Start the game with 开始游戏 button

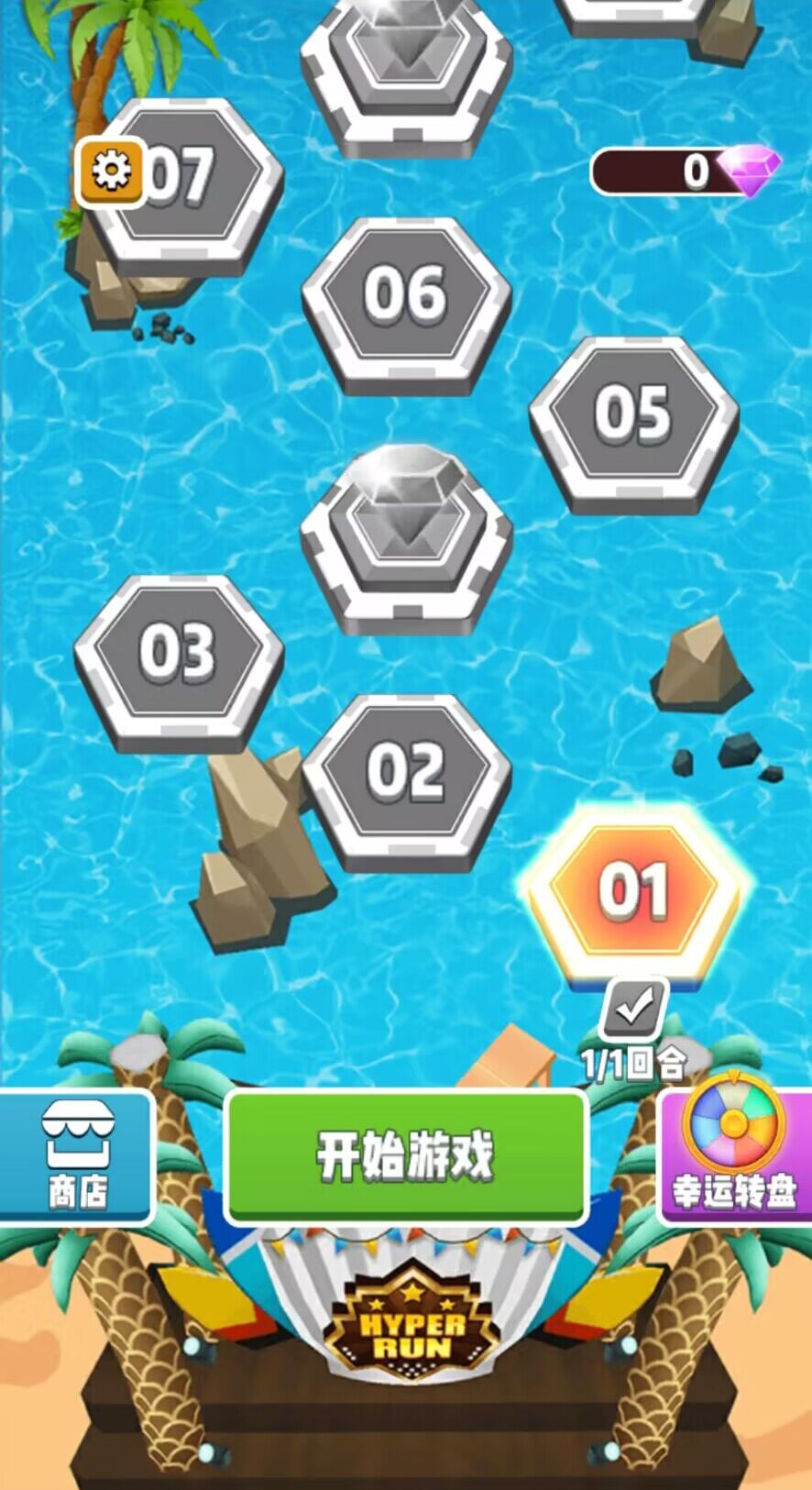pos(406,1155)
